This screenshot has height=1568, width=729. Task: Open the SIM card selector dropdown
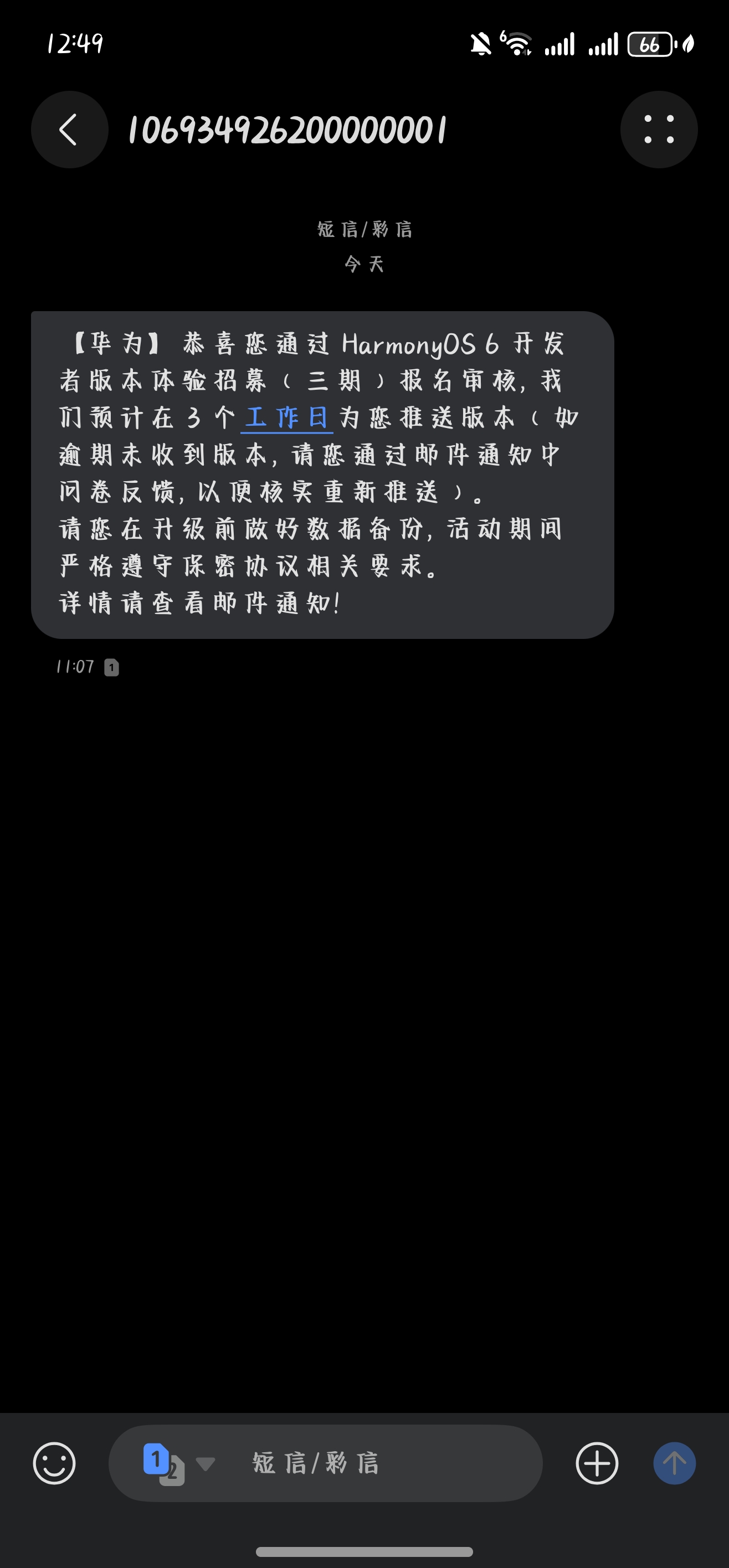[x=206, y=1464]
